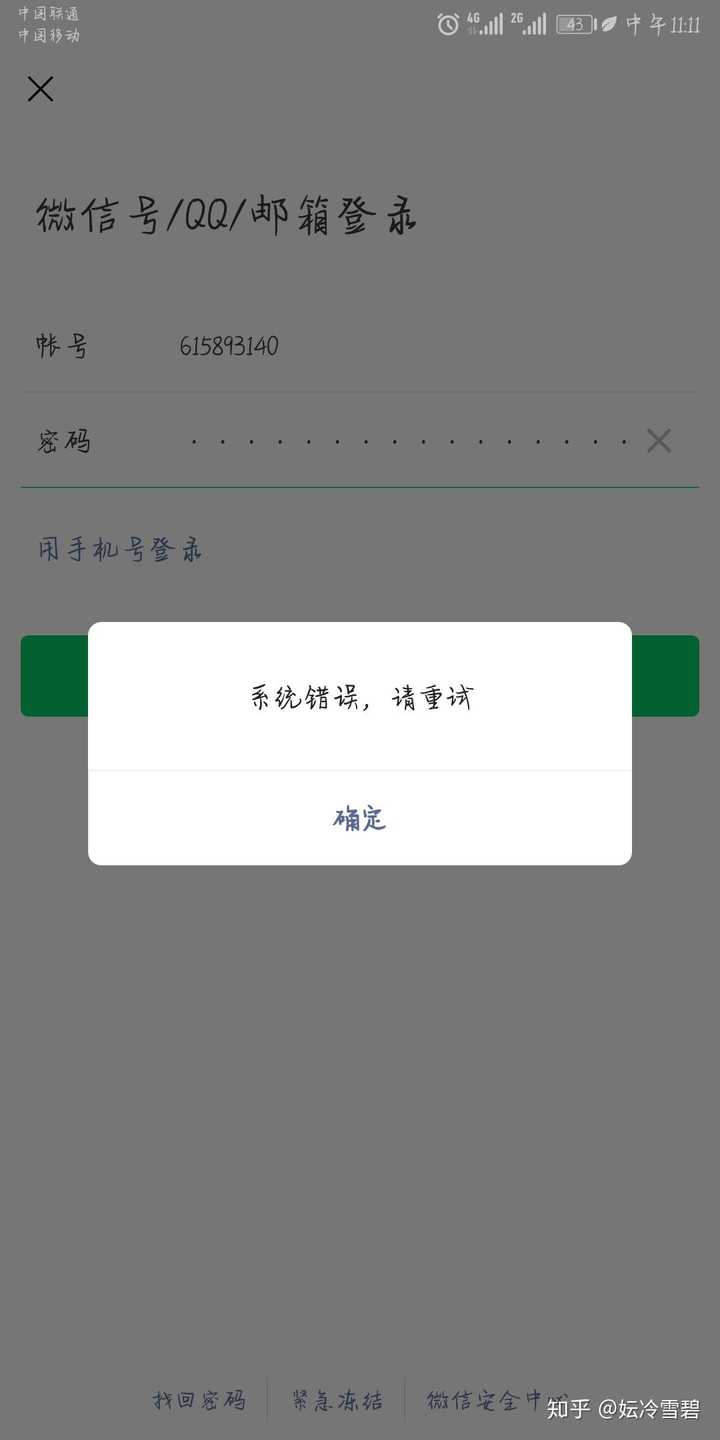Clear the password field using the X icon
This screenshot has height=1440, width=720.
659,440
